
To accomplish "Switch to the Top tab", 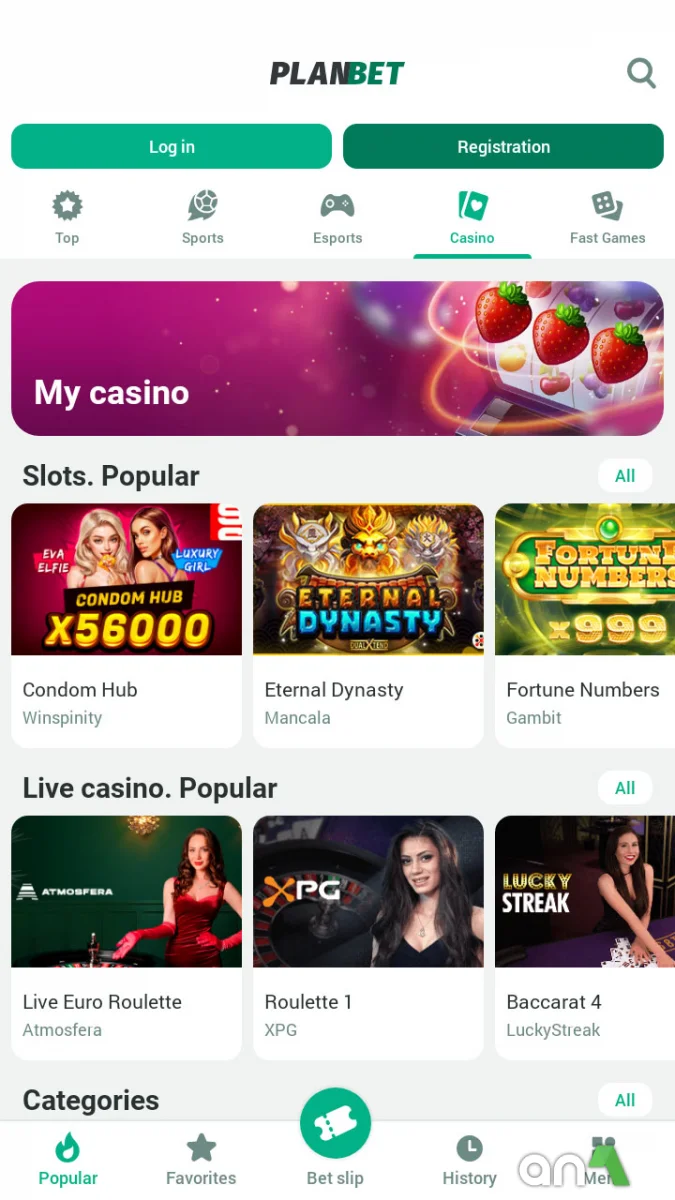I will click(67, 218).
